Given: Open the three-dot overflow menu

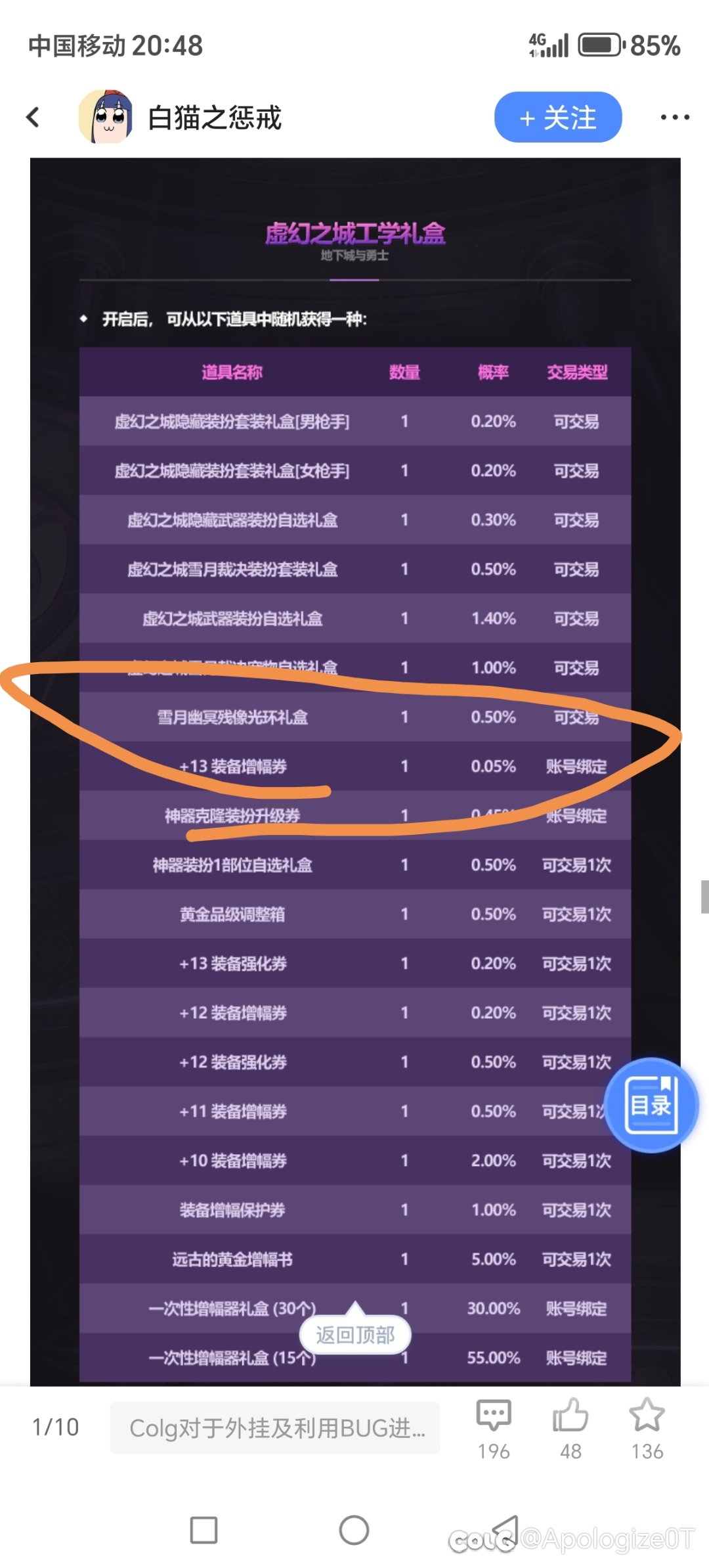Looking at the screenshot, I should click(x=674, y=117).
